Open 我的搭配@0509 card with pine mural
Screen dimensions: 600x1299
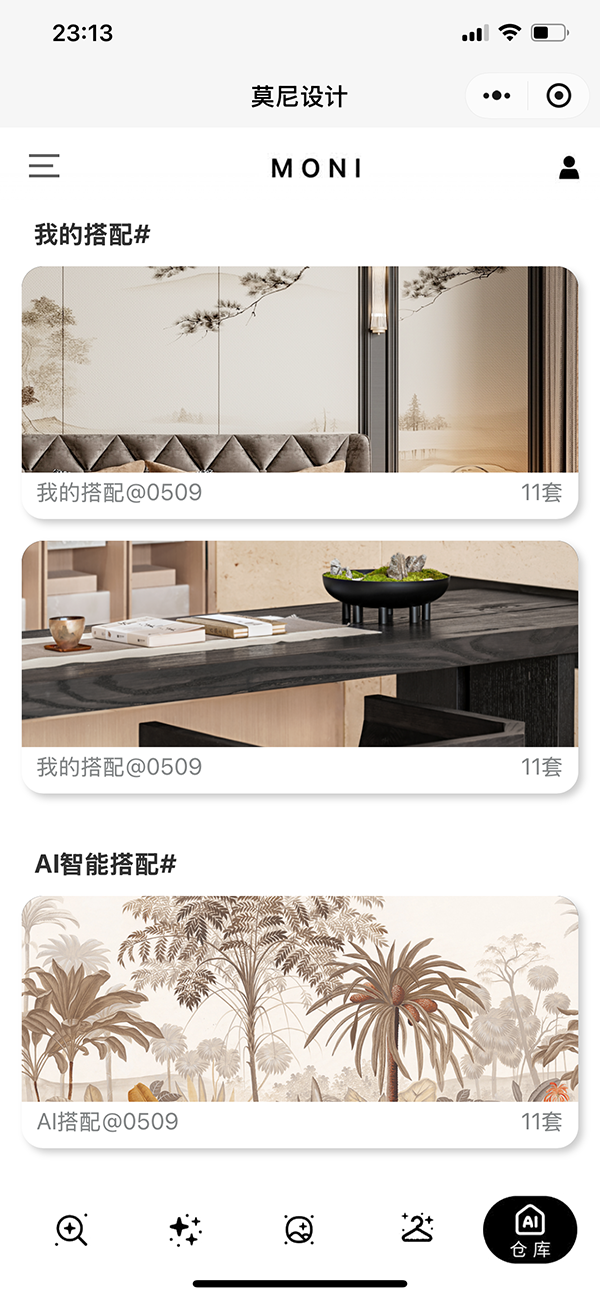point(300,390)
